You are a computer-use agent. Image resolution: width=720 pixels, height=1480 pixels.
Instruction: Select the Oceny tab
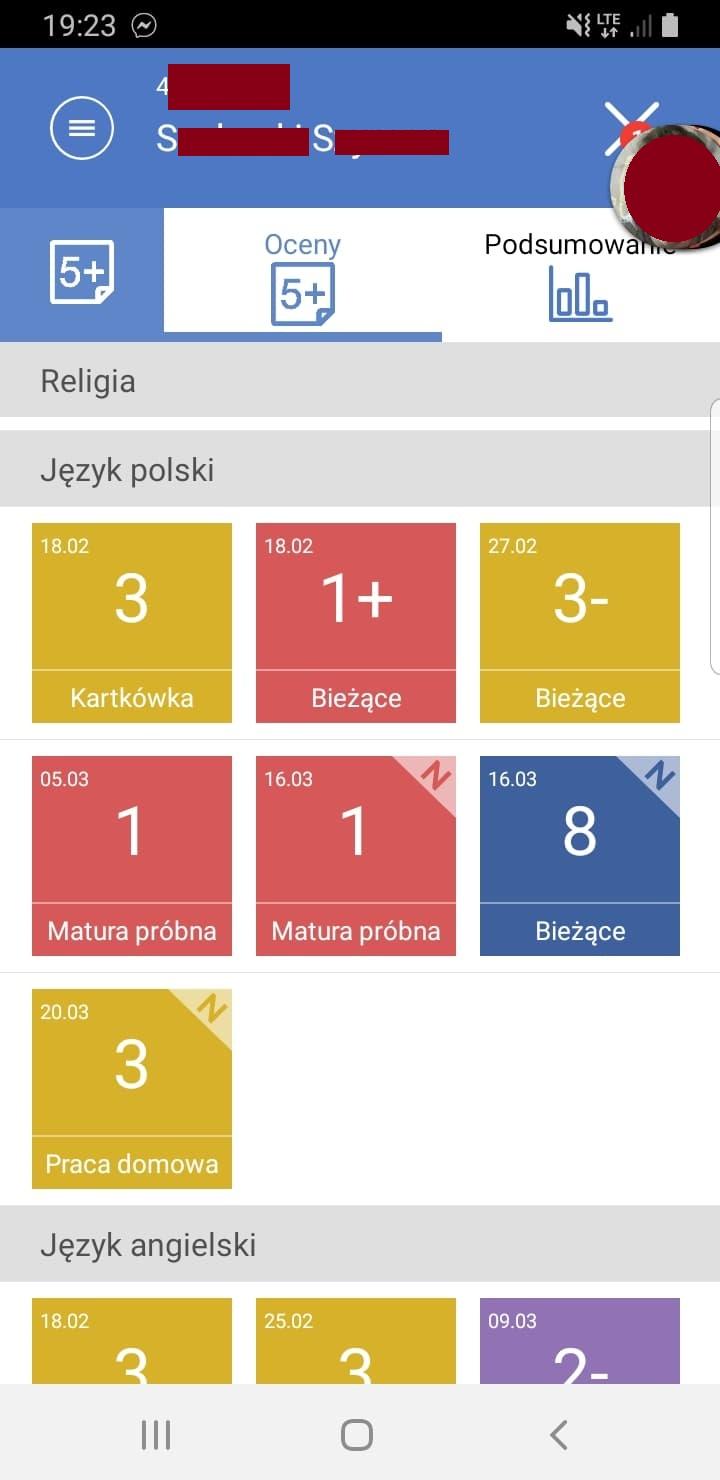coord(302,276)
